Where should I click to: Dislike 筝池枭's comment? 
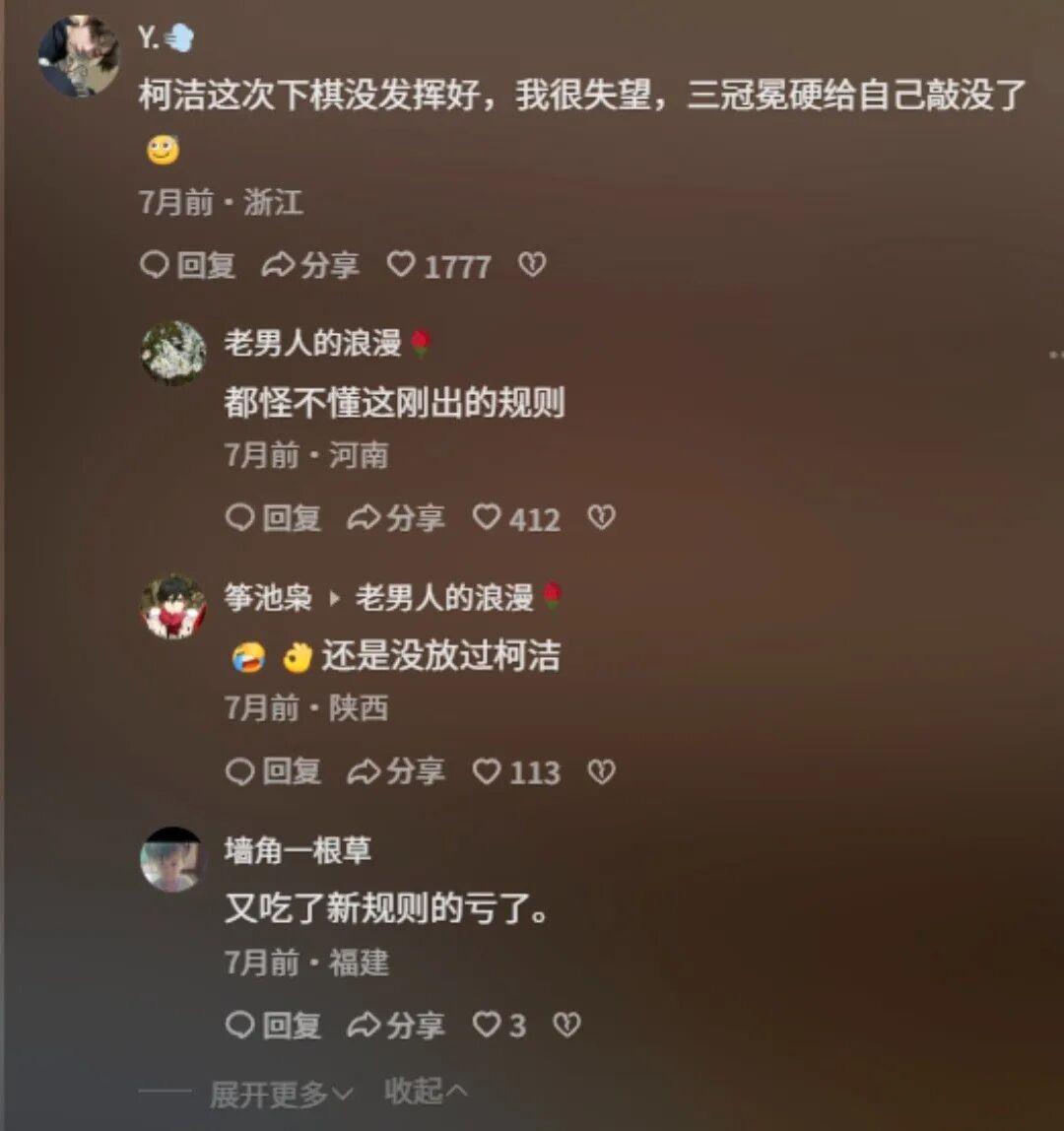[601, 771]
